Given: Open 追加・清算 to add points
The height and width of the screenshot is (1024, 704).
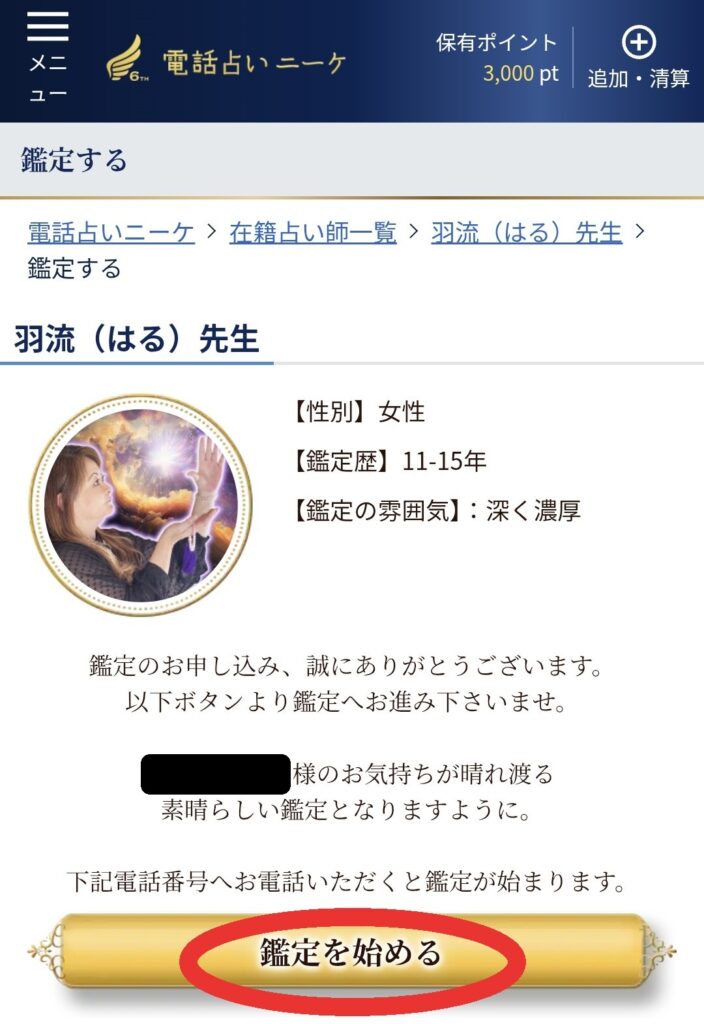Looking at the screenshot, I should coord(638,58).
